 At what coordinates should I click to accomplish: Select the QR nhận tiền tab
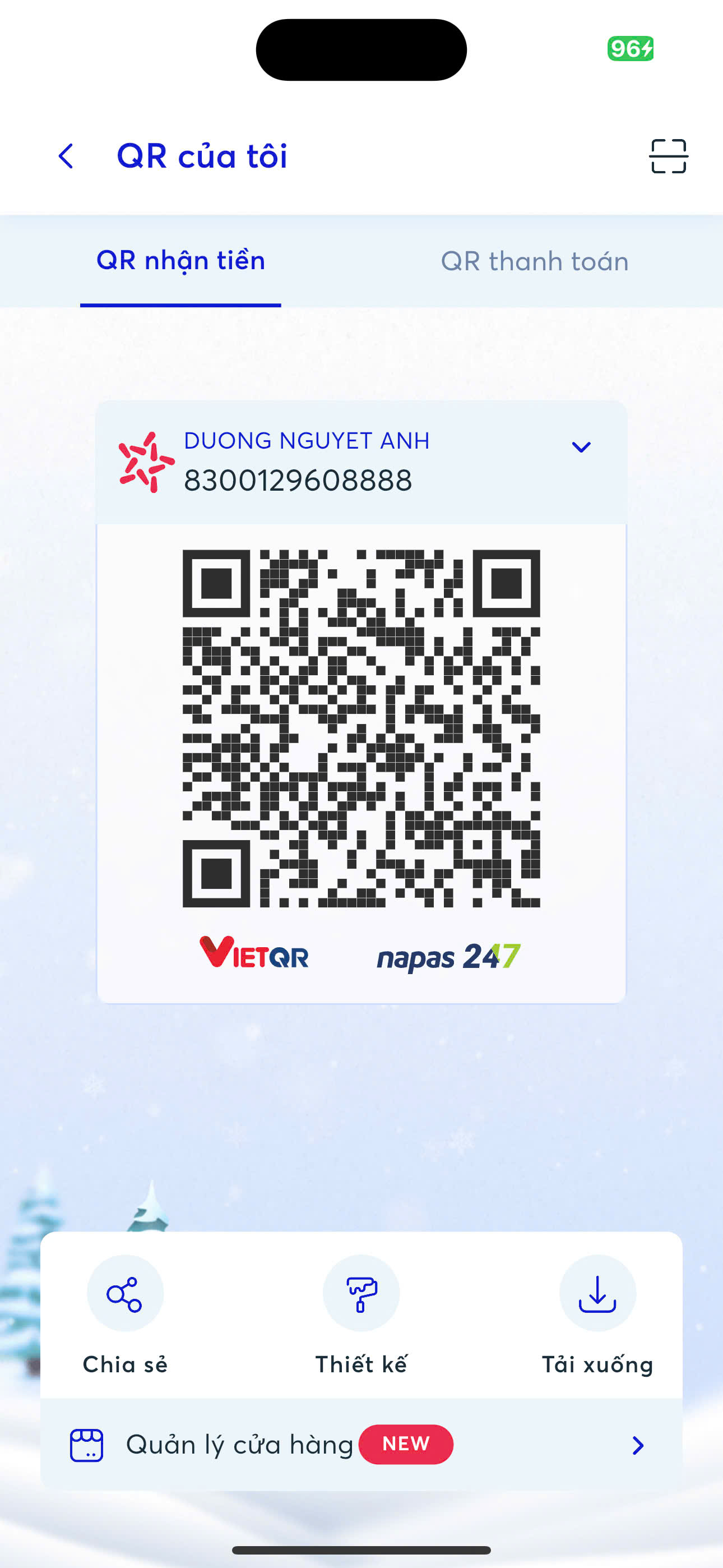[180, 262]
